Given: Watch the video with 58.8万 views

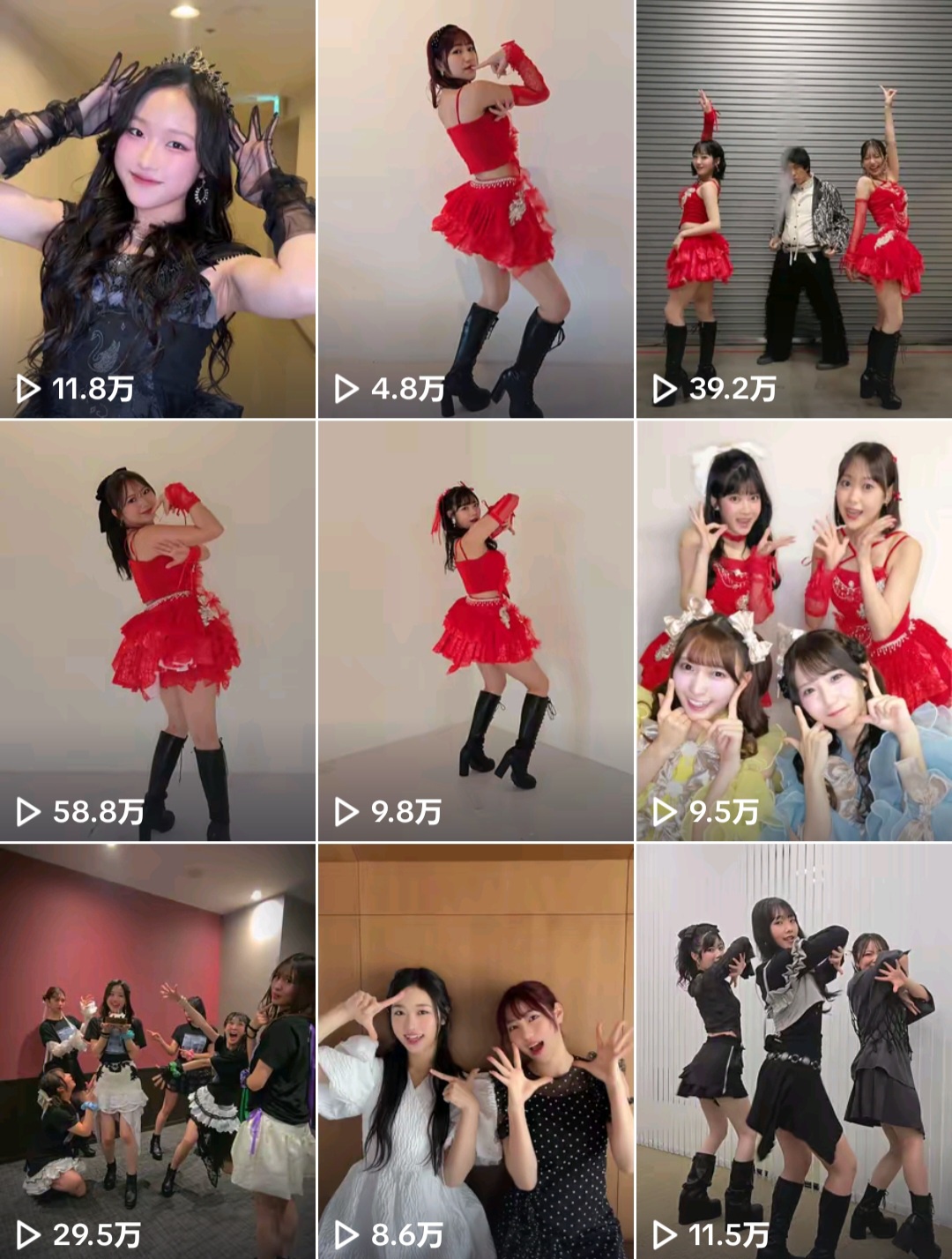Looking at the screenshot, I should tap(157, 630).
